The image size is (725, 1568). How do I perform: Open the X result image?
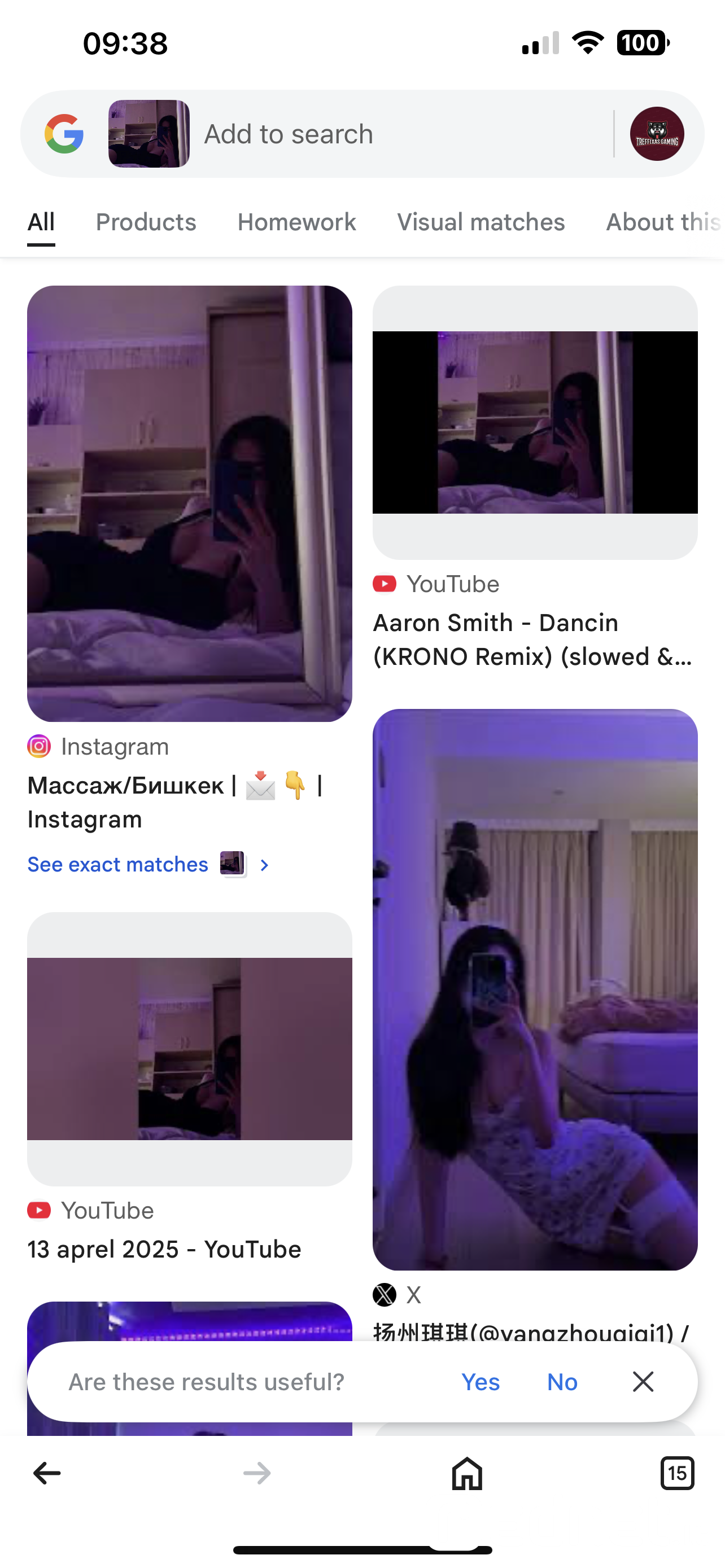pos(535,989)
